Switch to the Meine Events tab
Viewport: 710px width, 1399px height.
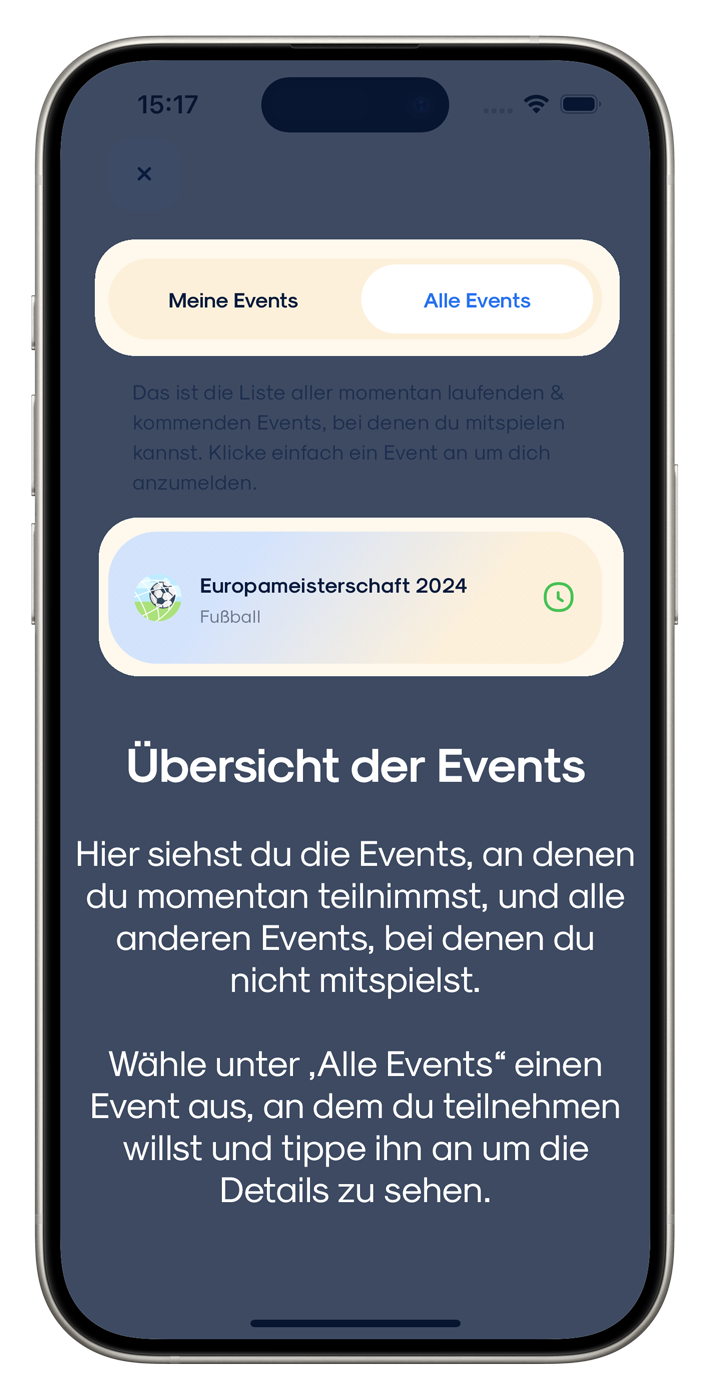click(x=233, y=301)
